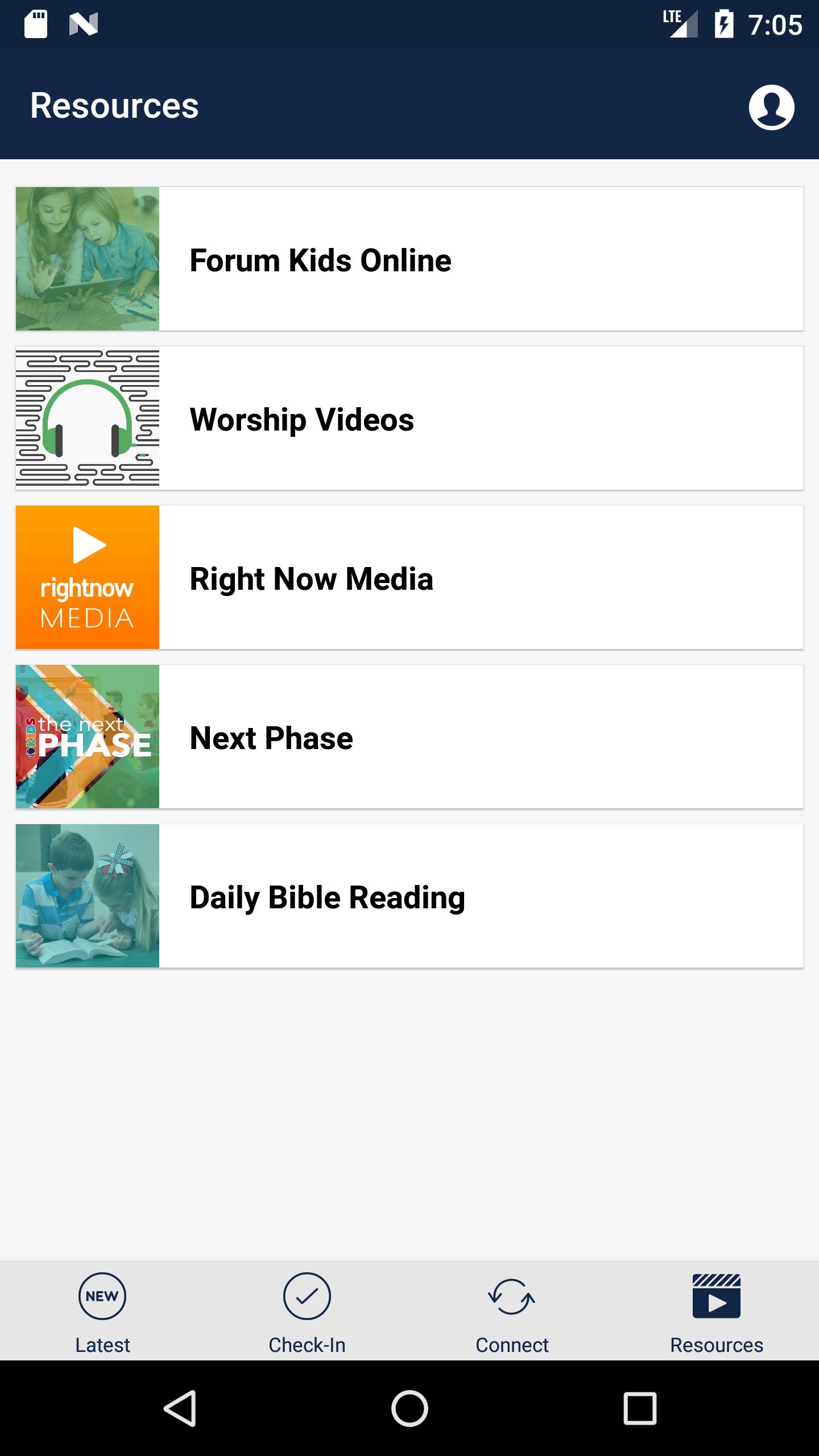819x1456 pixels.
Task: Open the user profile icon
Action: click(771, 107)
